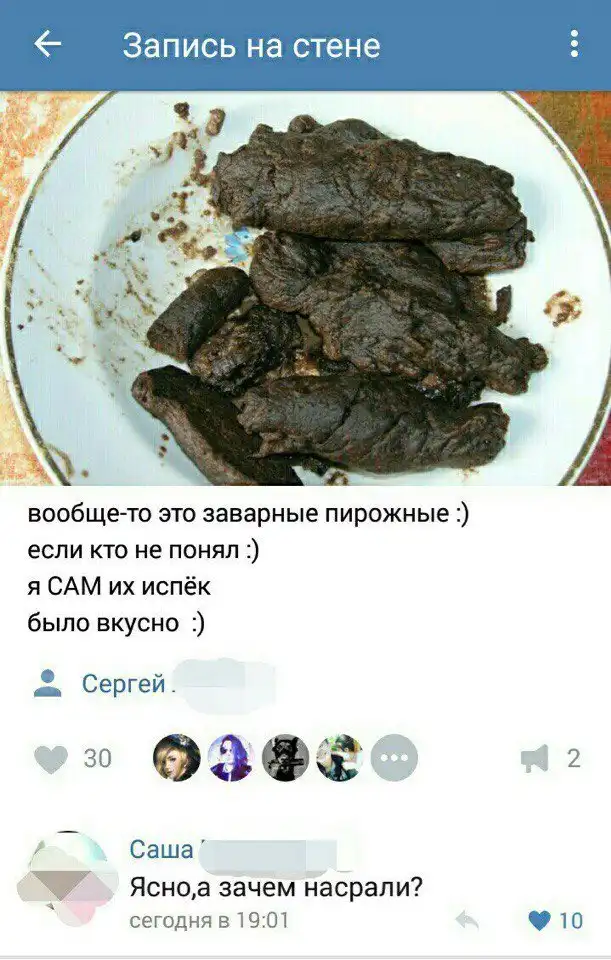
Task: Open the post's food photo
Action: pos(305,288)
